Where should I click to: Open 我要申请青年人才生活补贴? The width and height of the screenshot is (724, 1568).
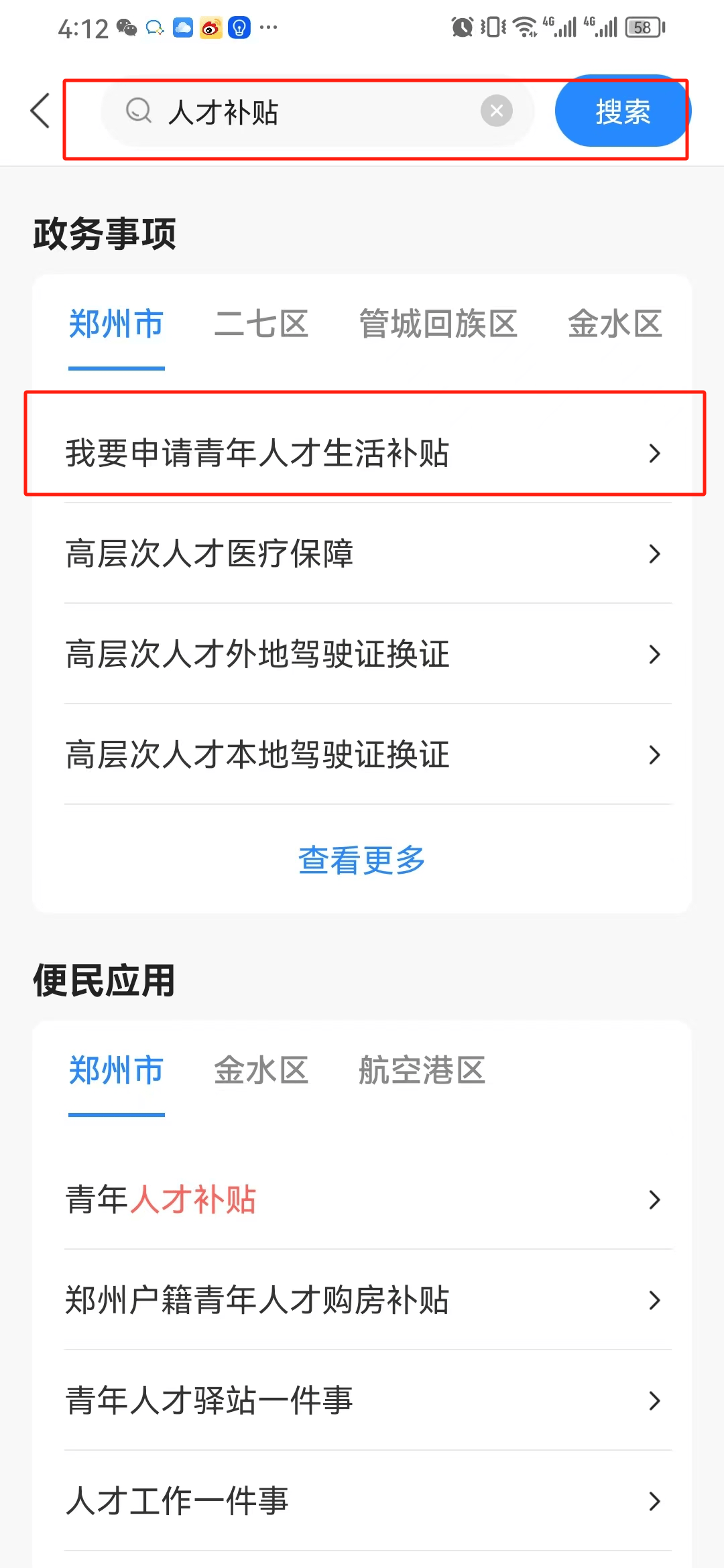pyautogui.click(x=362, y=453)
